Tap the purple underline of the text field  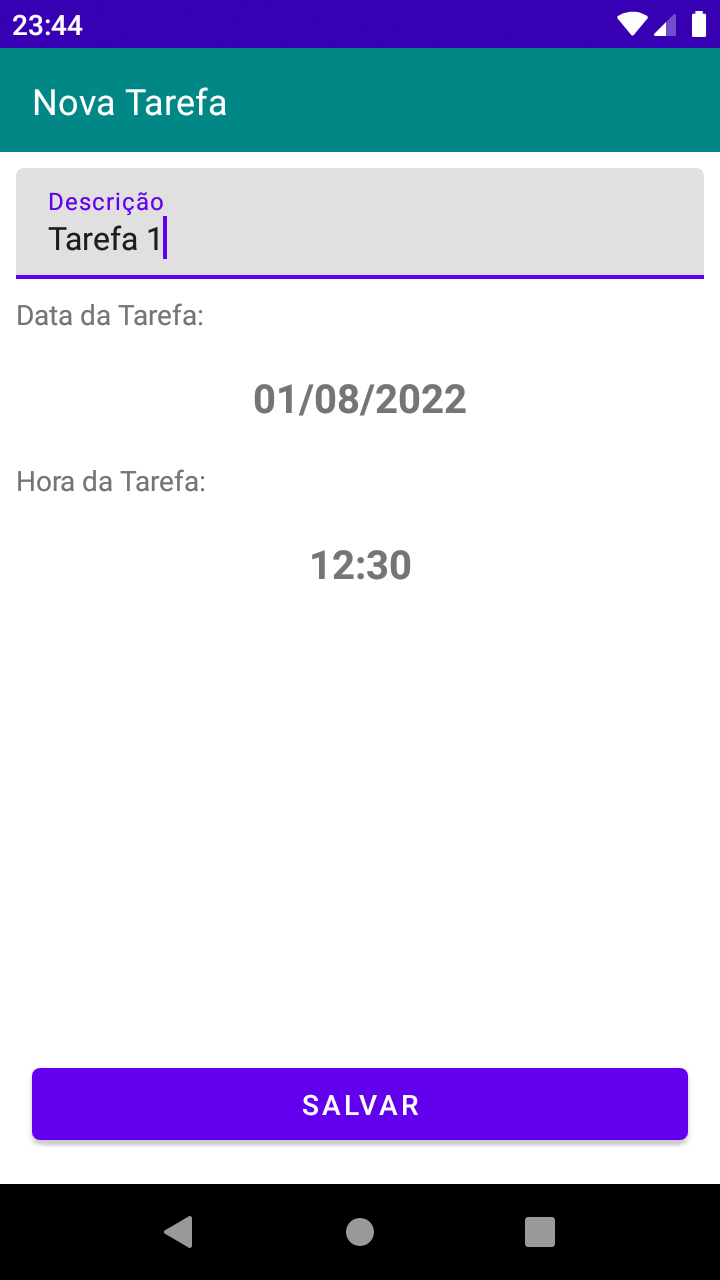click(x=359, y=275)
